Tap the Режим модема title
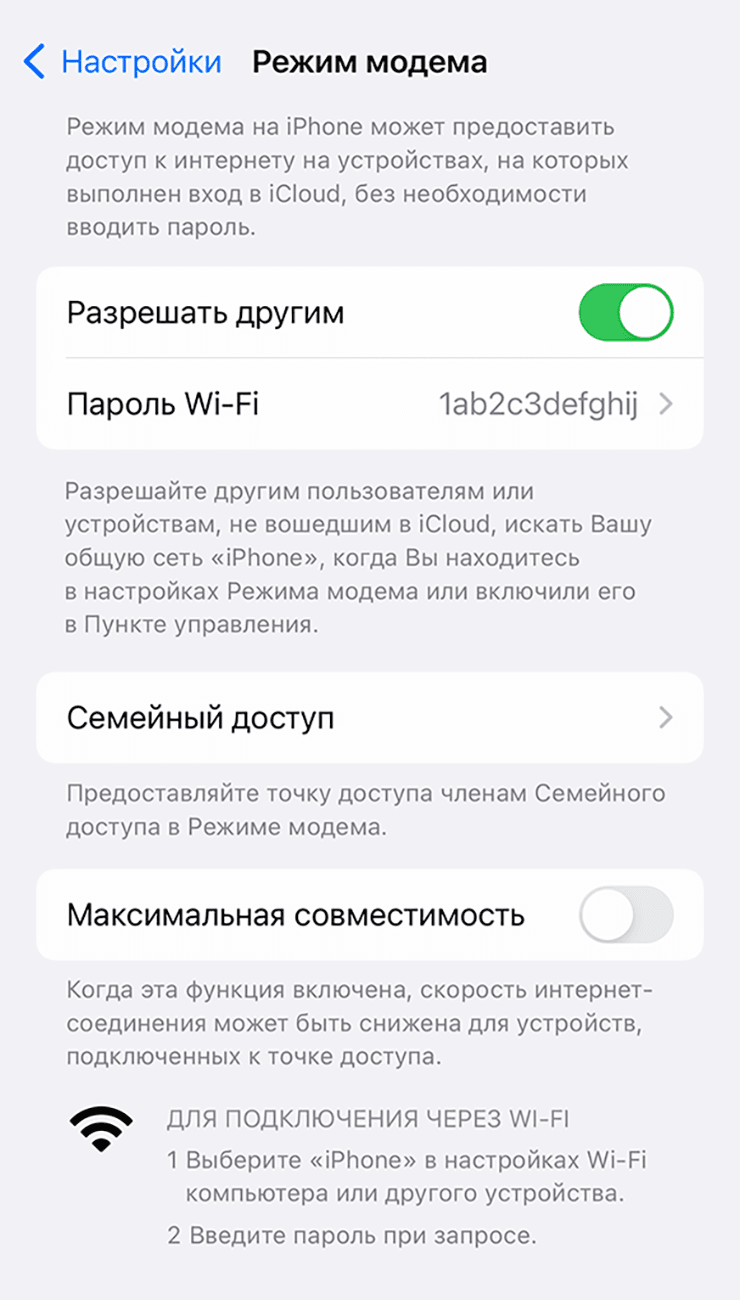740x1300 pixels. [369, 62]
